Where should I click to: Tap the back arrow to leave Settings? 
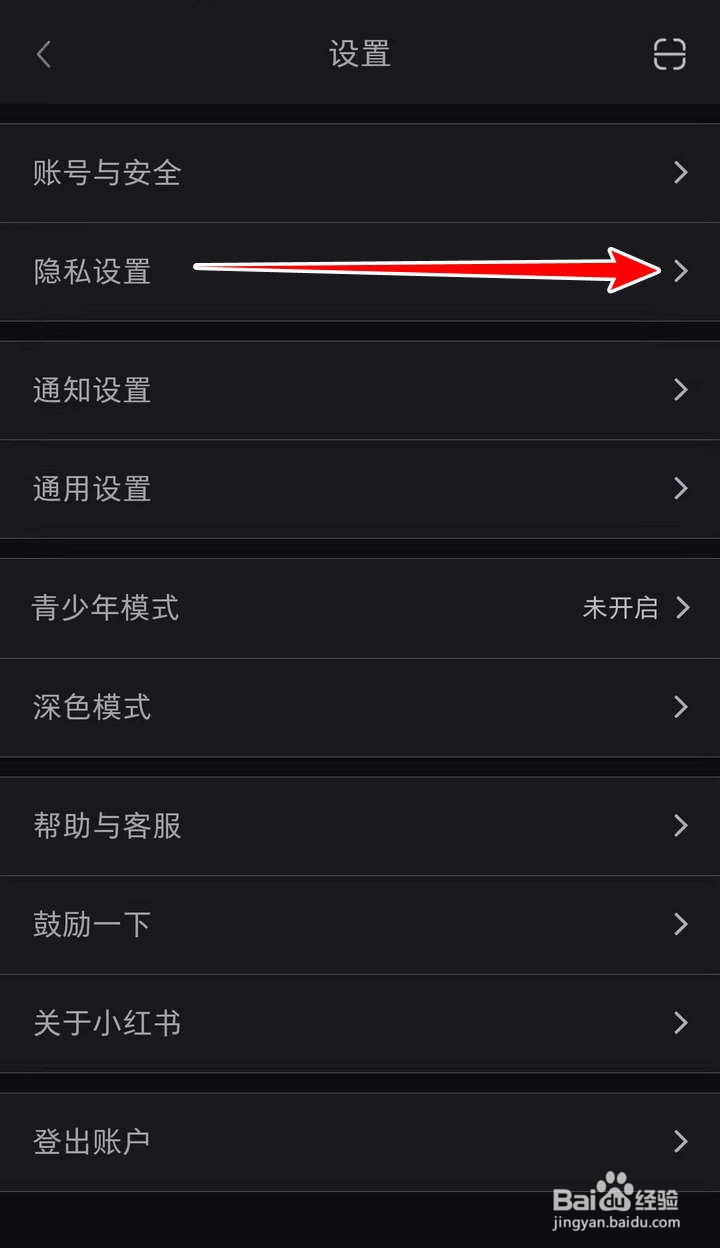[44, 55]
